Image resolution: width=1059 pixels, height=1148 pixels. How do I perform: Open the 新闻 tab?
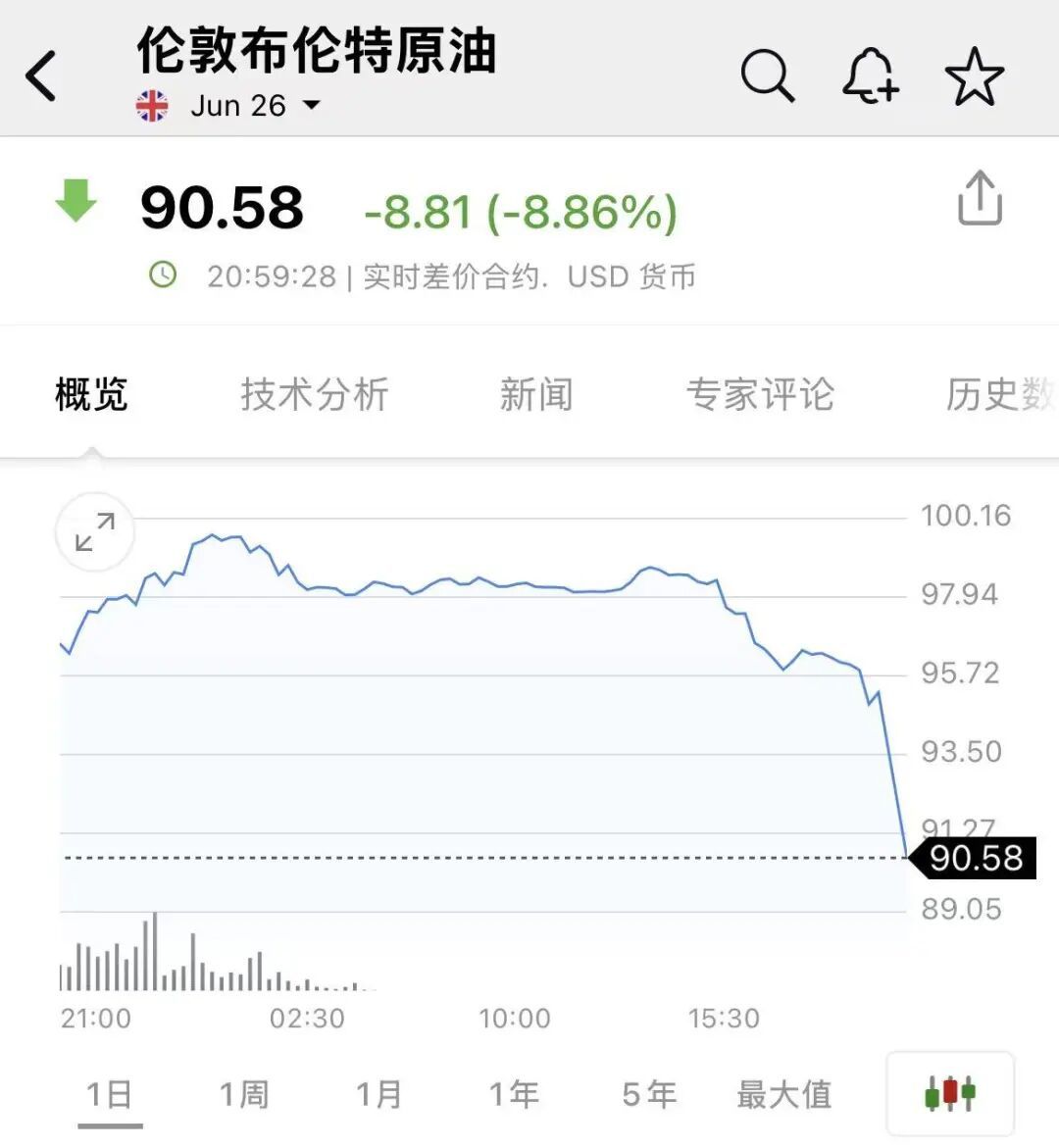coord(536,395)
